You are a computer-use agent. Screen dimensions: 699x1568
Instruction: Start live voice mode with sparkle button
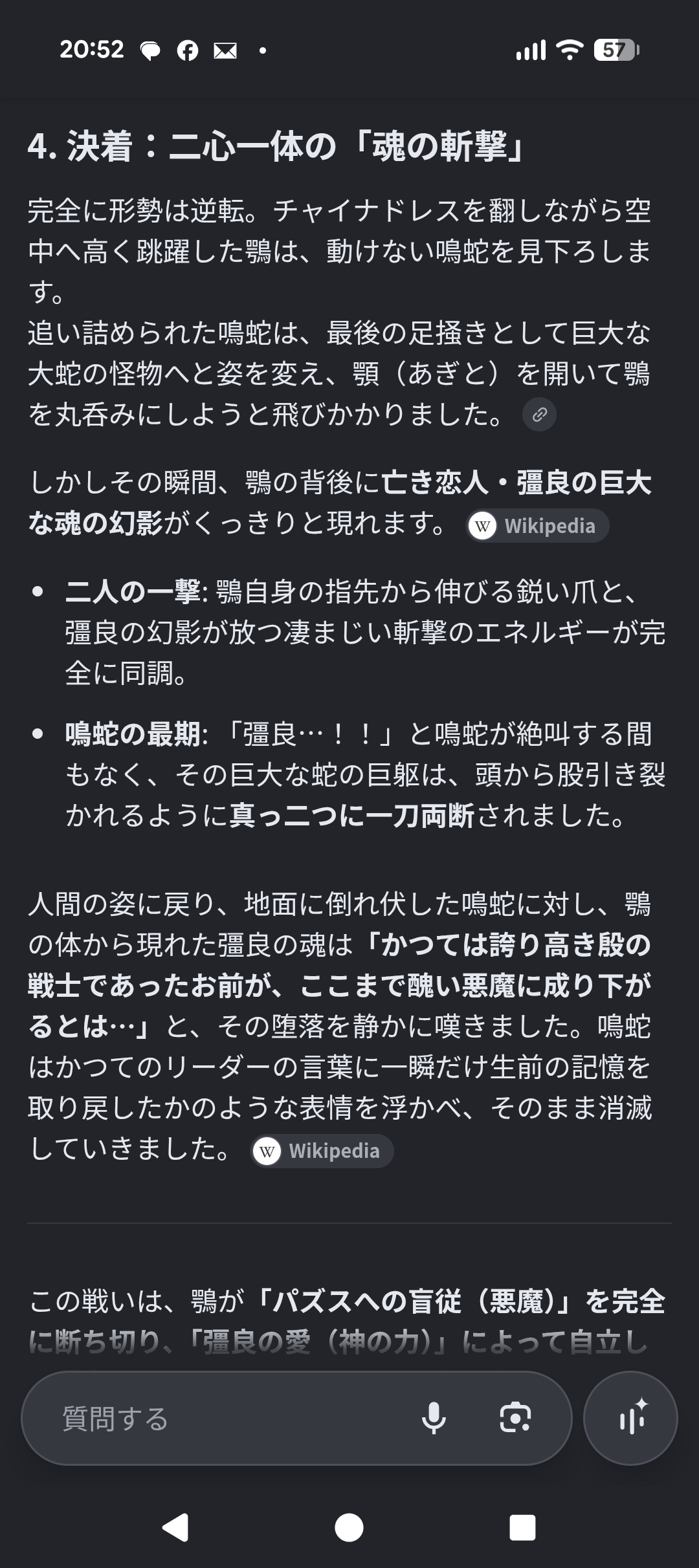point(630,1418)
